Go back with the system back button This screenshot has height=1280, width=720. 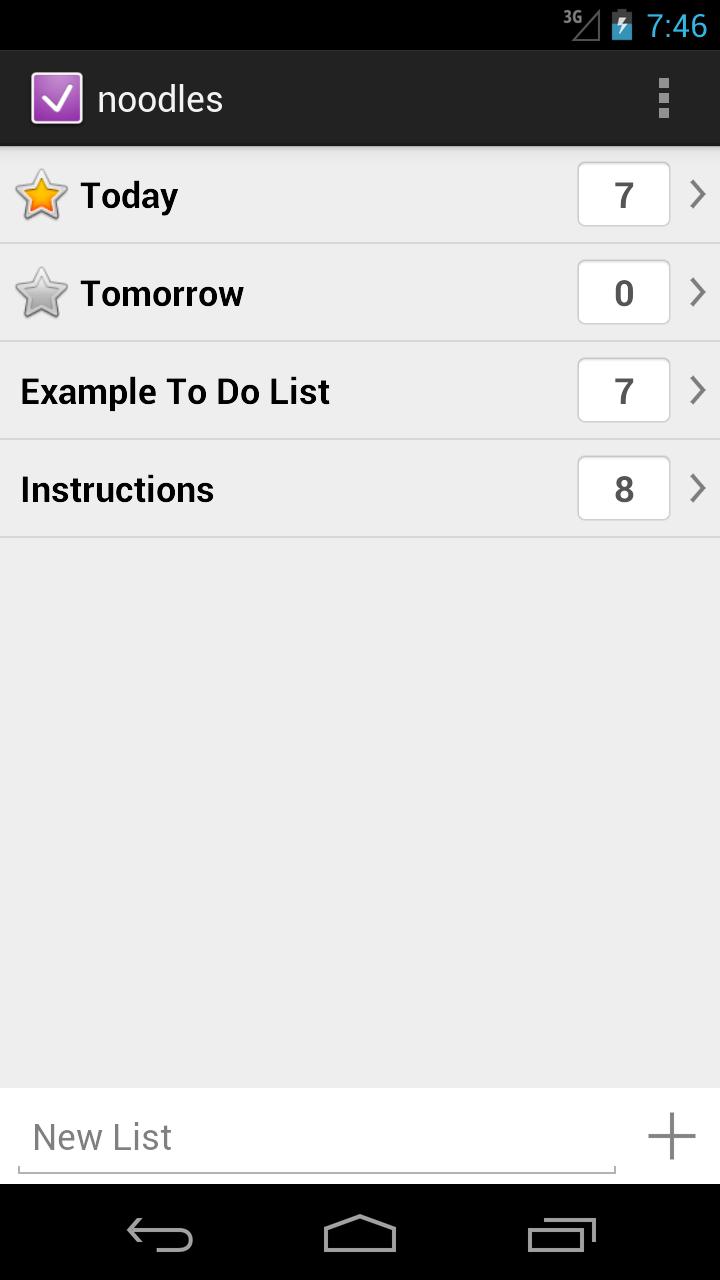click(160, 1235)
